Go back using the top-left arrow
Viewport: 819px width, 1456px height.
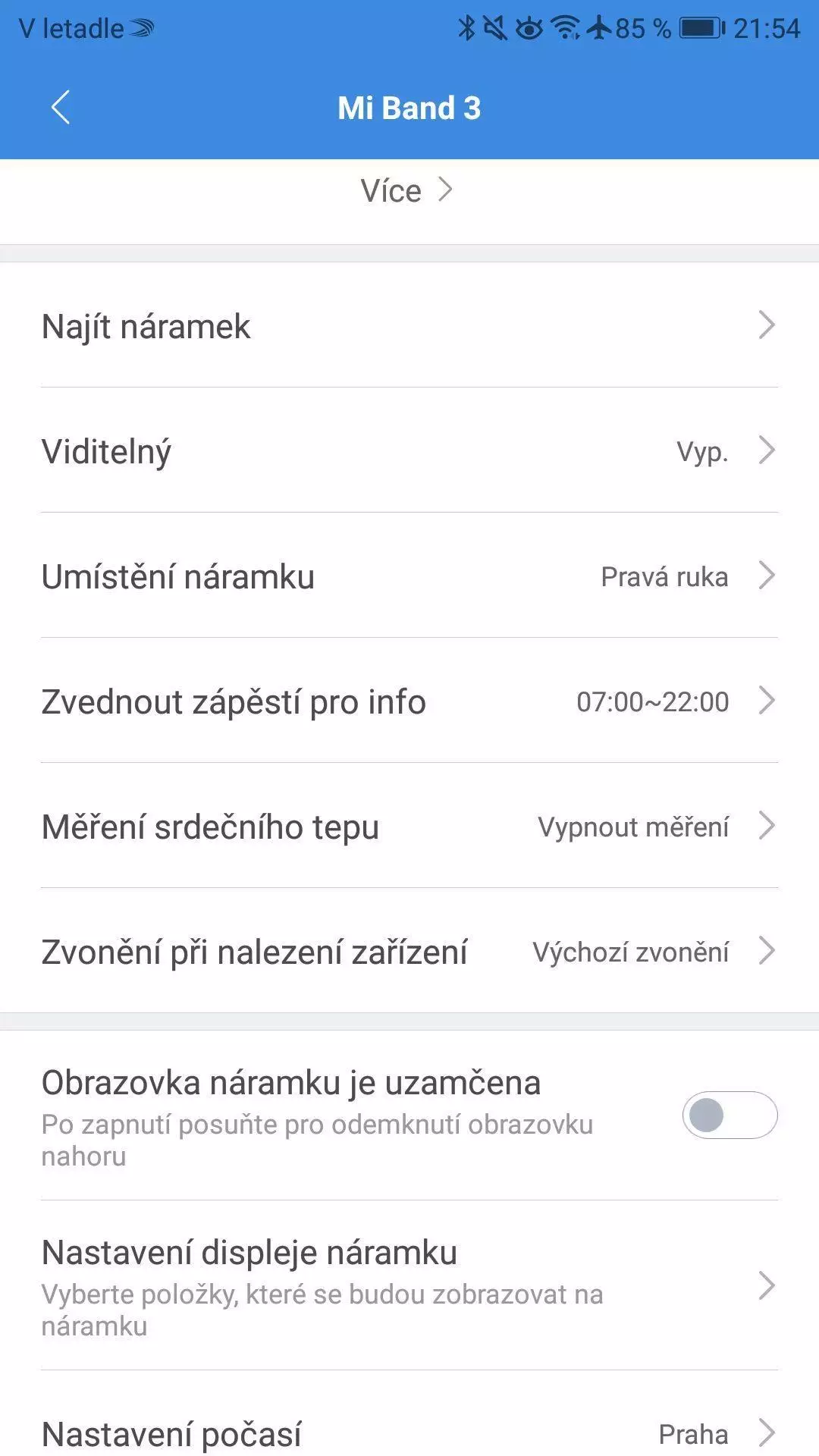pyautogui.click(x=61, y=107)
